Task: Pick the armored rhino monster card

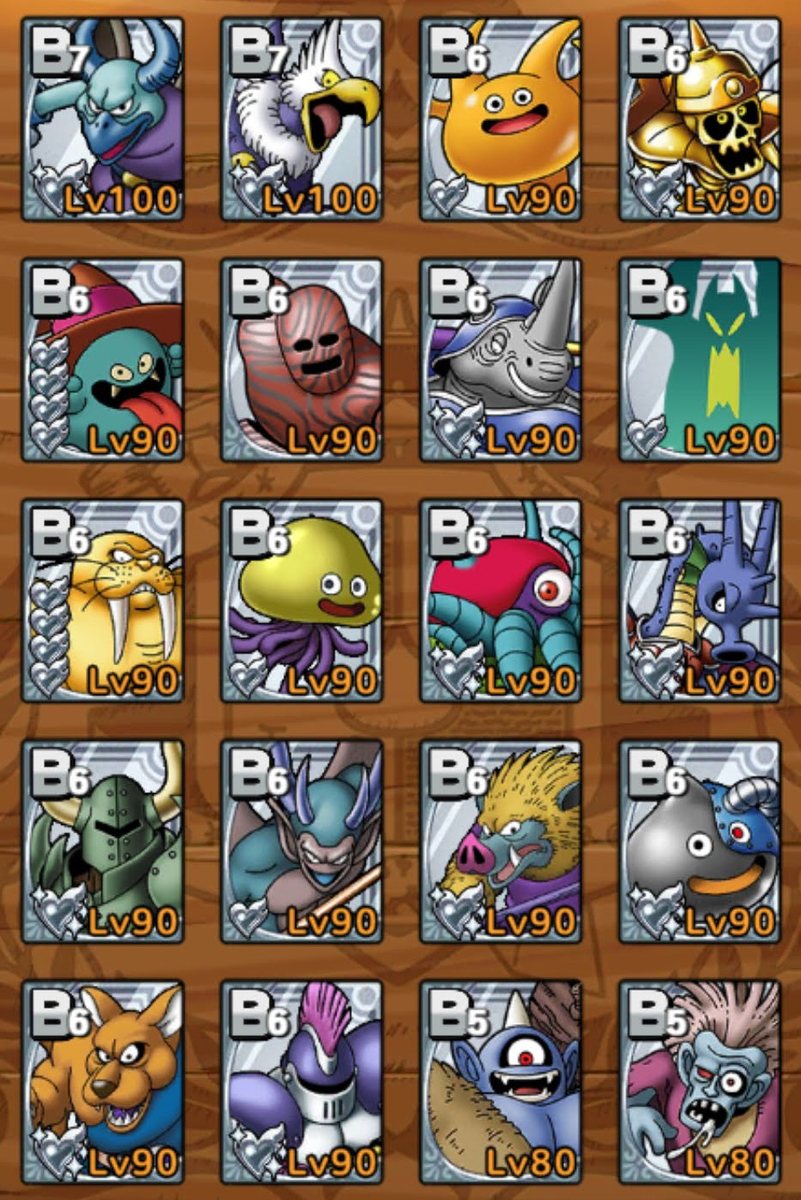Action: coord(501,360)
